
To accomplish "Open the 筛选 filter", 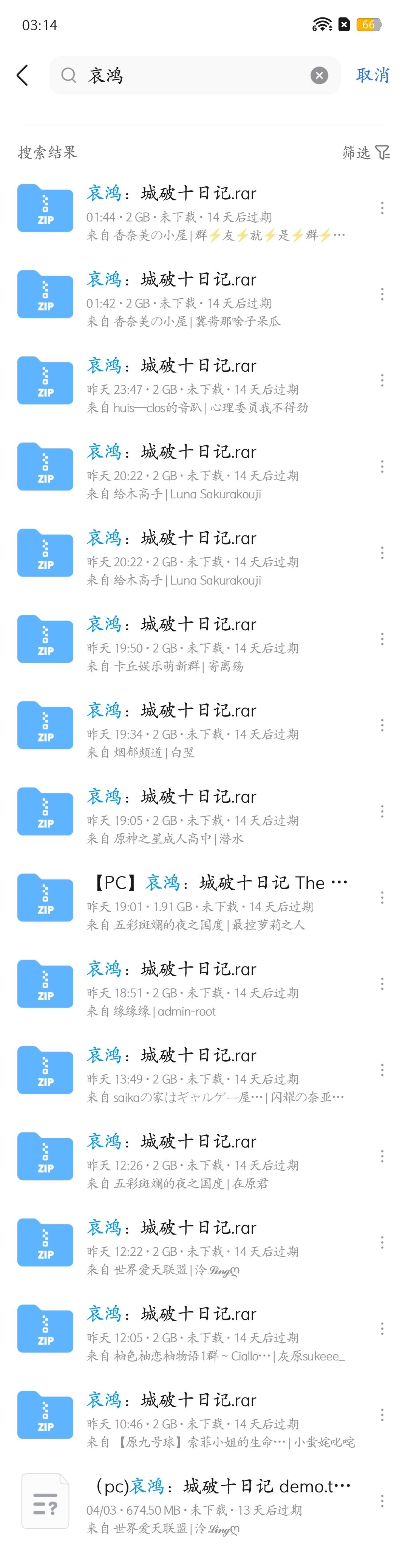I will [365, 152].
